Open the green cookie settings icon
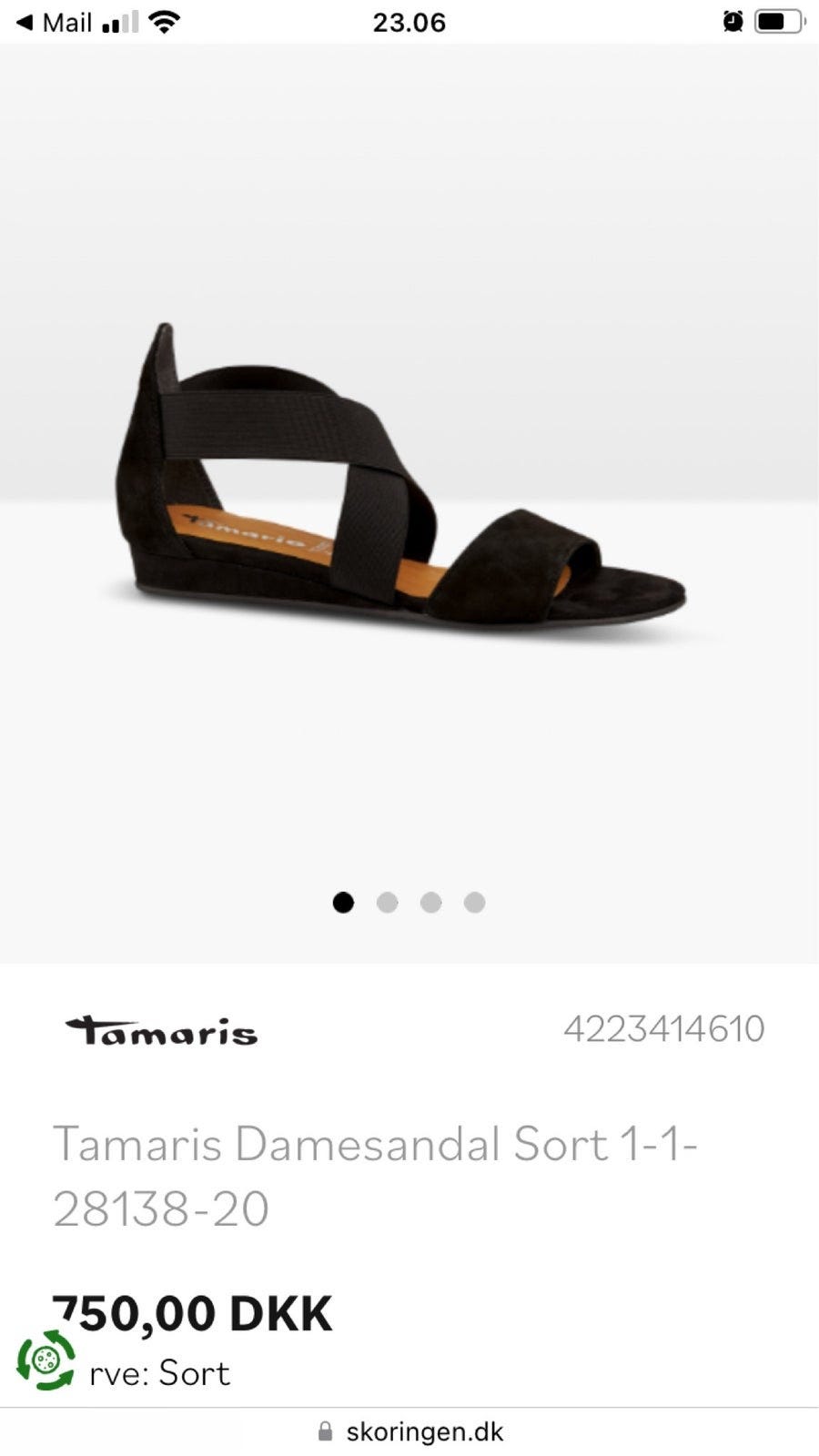 click(45, 1360)
